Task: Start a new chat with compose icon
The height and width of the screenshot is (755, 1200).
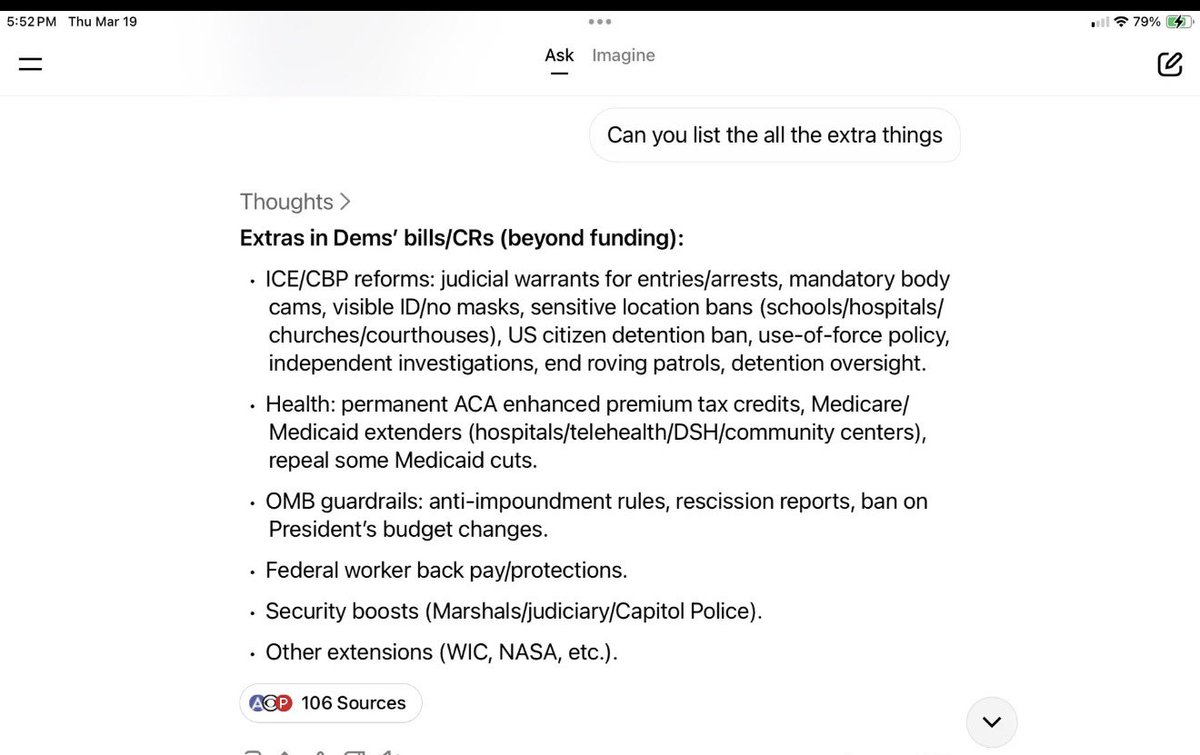Action: tap(1169, 64)
